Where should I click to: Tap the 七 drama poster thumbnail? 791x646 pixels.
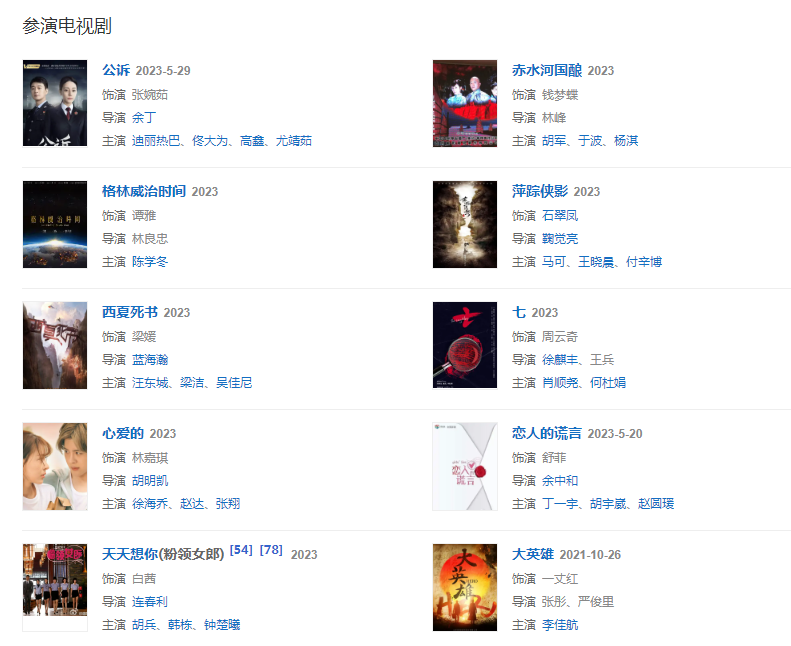(x=464, y=345)
